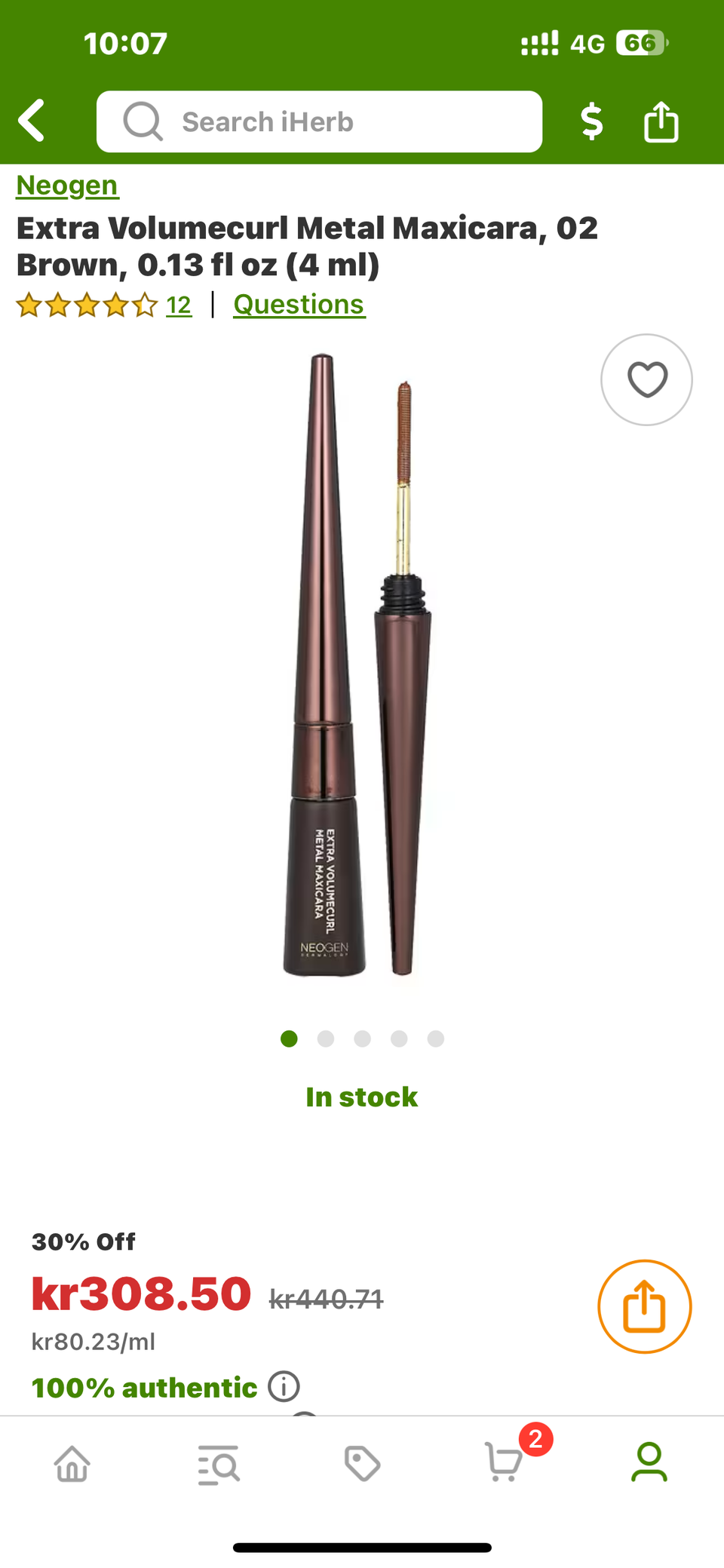Open the mascara product image
Screen dimensions: 724x1568
pyautogui.click(x=360, y=664)
